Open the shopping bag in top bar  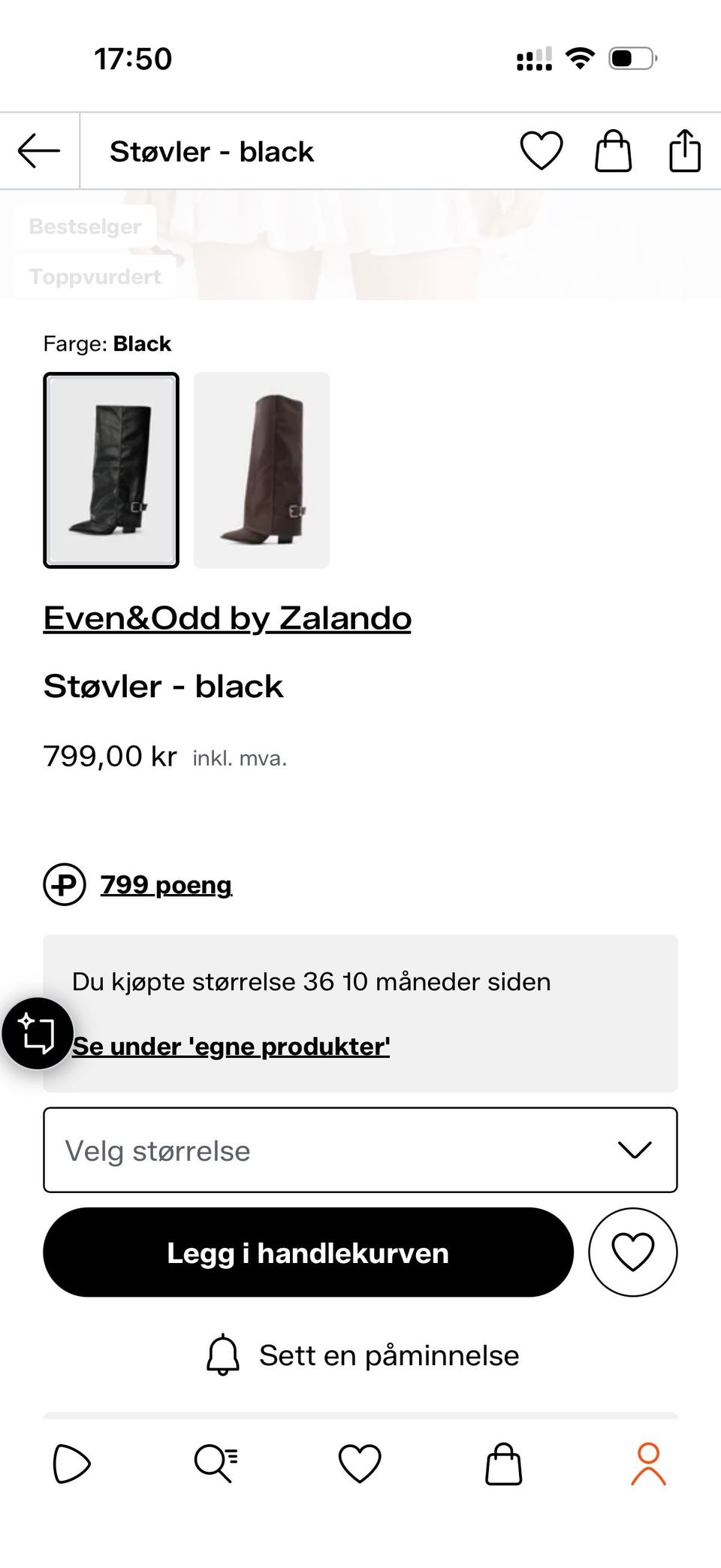(x=614, y=151)
